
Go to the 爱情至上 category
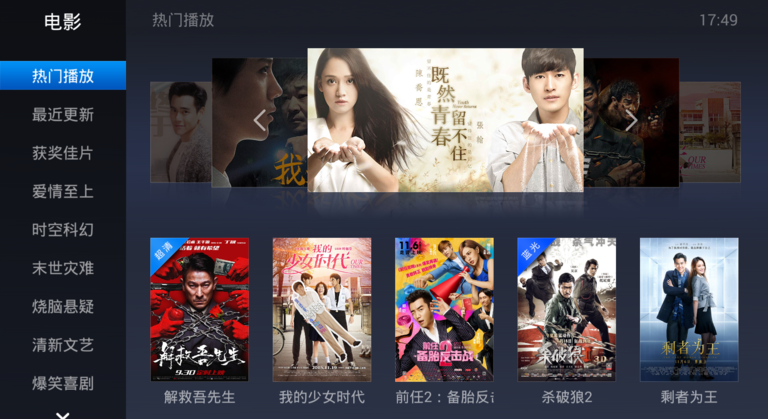pyautogui.click(x=63, y=191)
